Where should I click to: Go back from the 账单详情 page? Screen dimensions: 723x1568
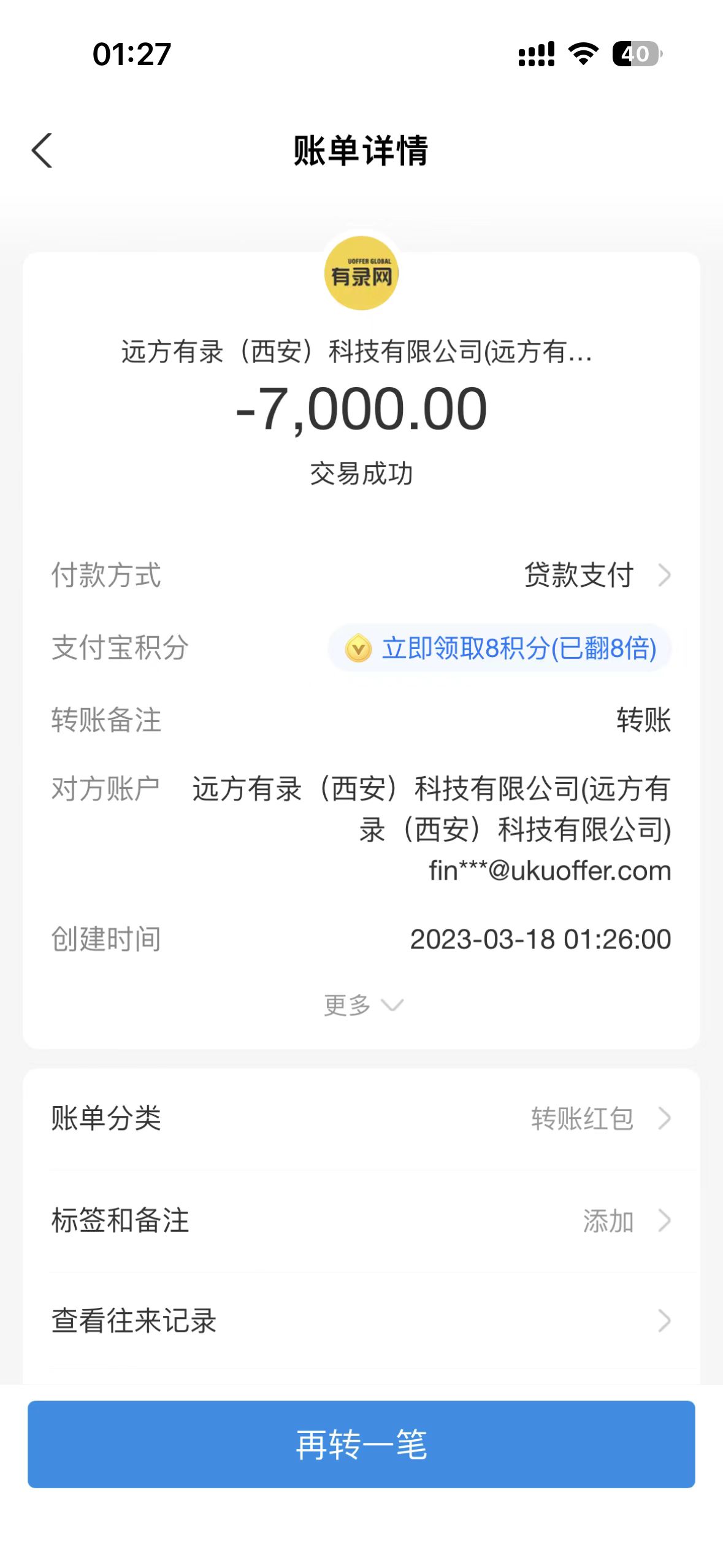point(42,150)
